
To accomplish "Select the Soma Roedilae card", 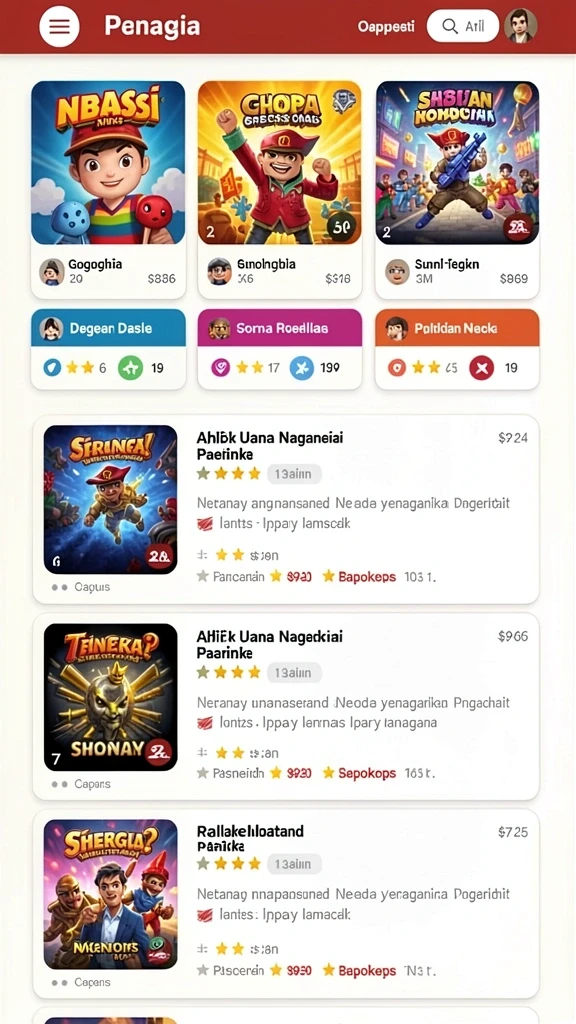I will [x=280, y=349].
